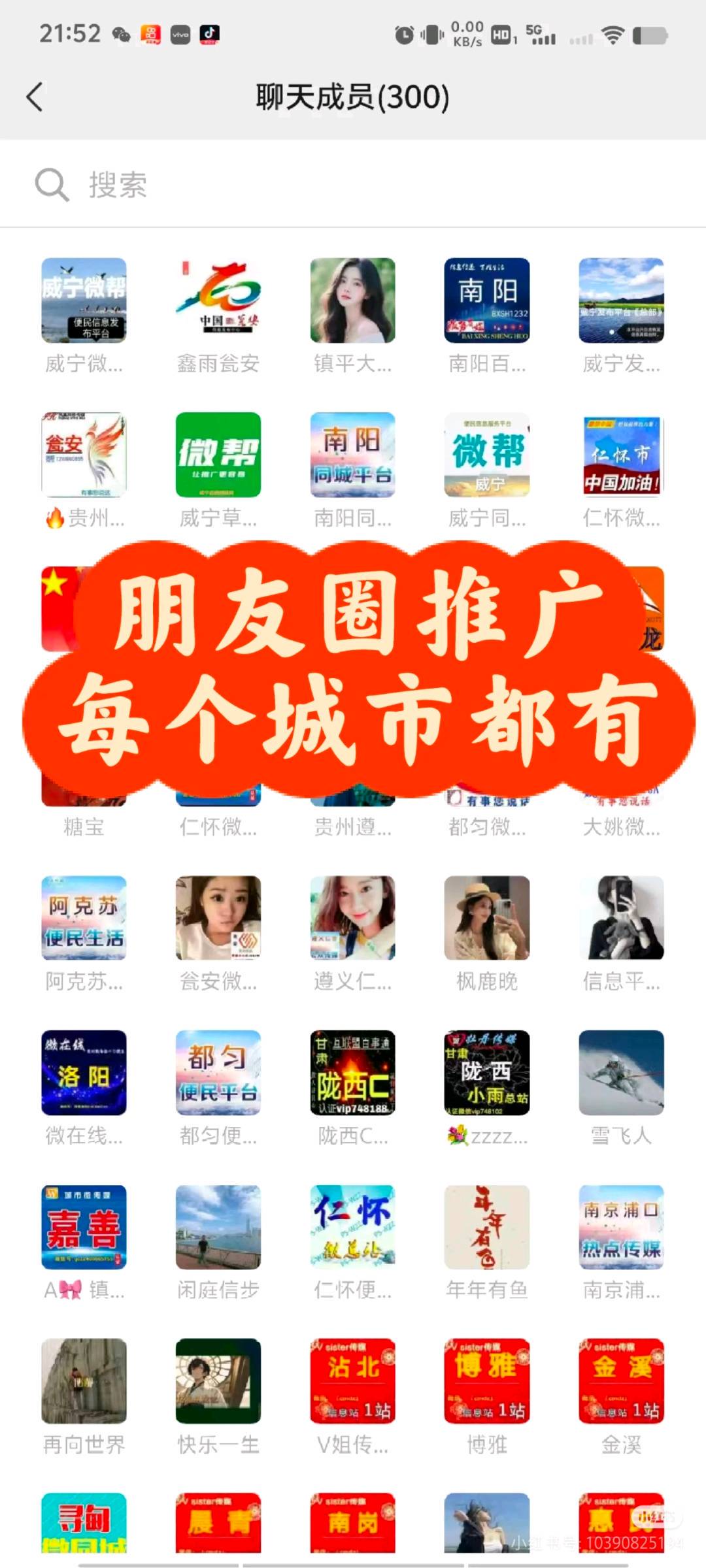Open 阿克苏... member profile
Viewport: 706px width, 1568px height.
pos(84,918)
